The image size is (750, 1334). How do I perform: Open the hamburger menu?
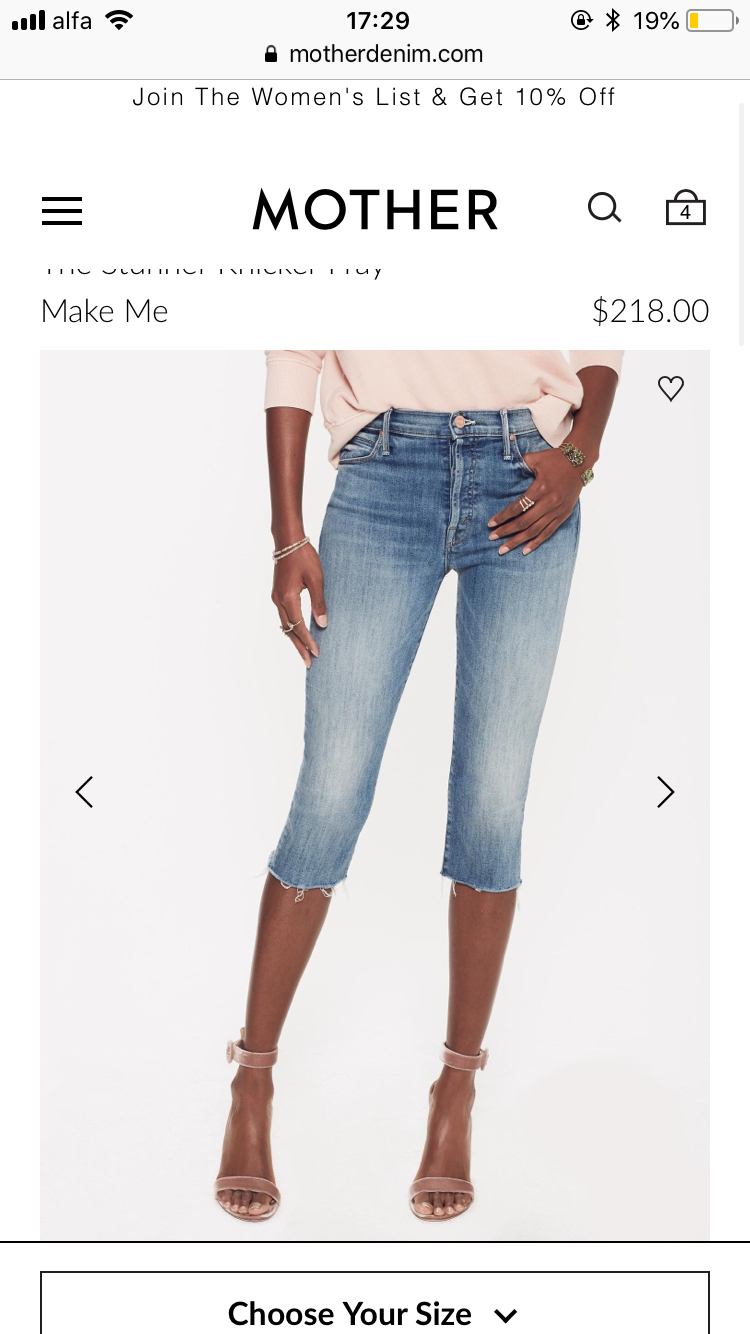point(62,210)
